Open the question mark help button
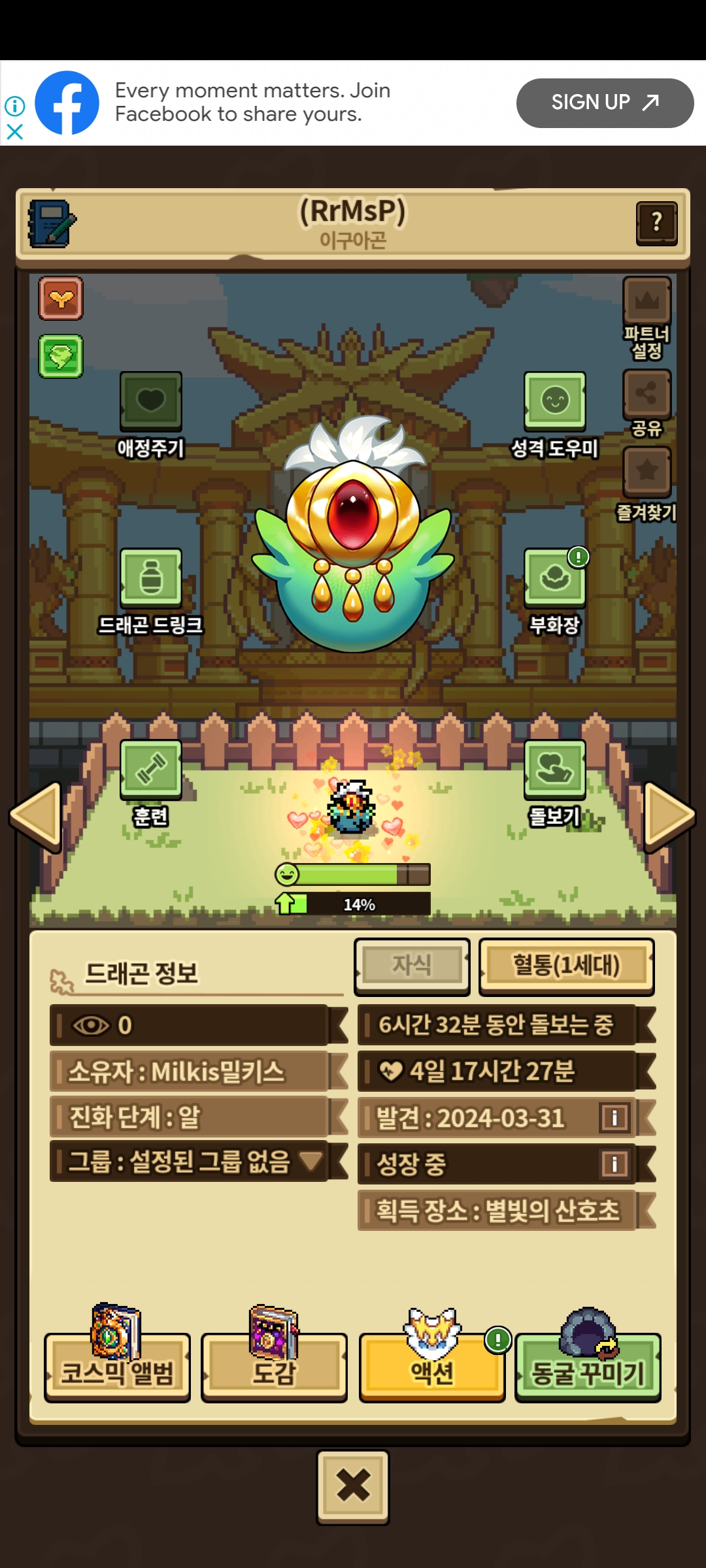Image resolution: width=706 pixels, height=1568 pixels. click(x=656, y=223)
